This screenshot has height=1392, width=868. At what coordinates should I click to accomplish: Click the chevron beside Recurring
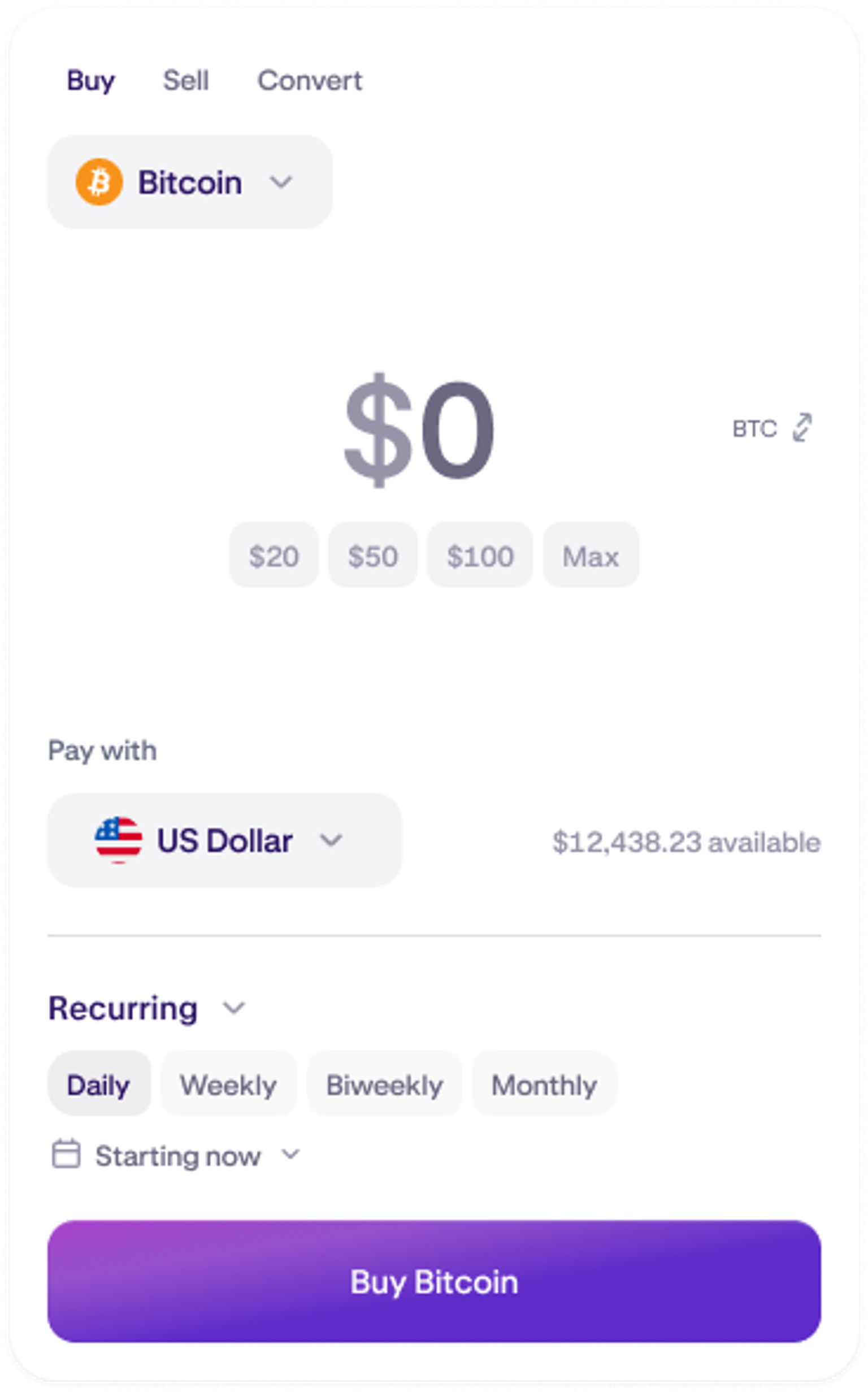click(233, 1009)
